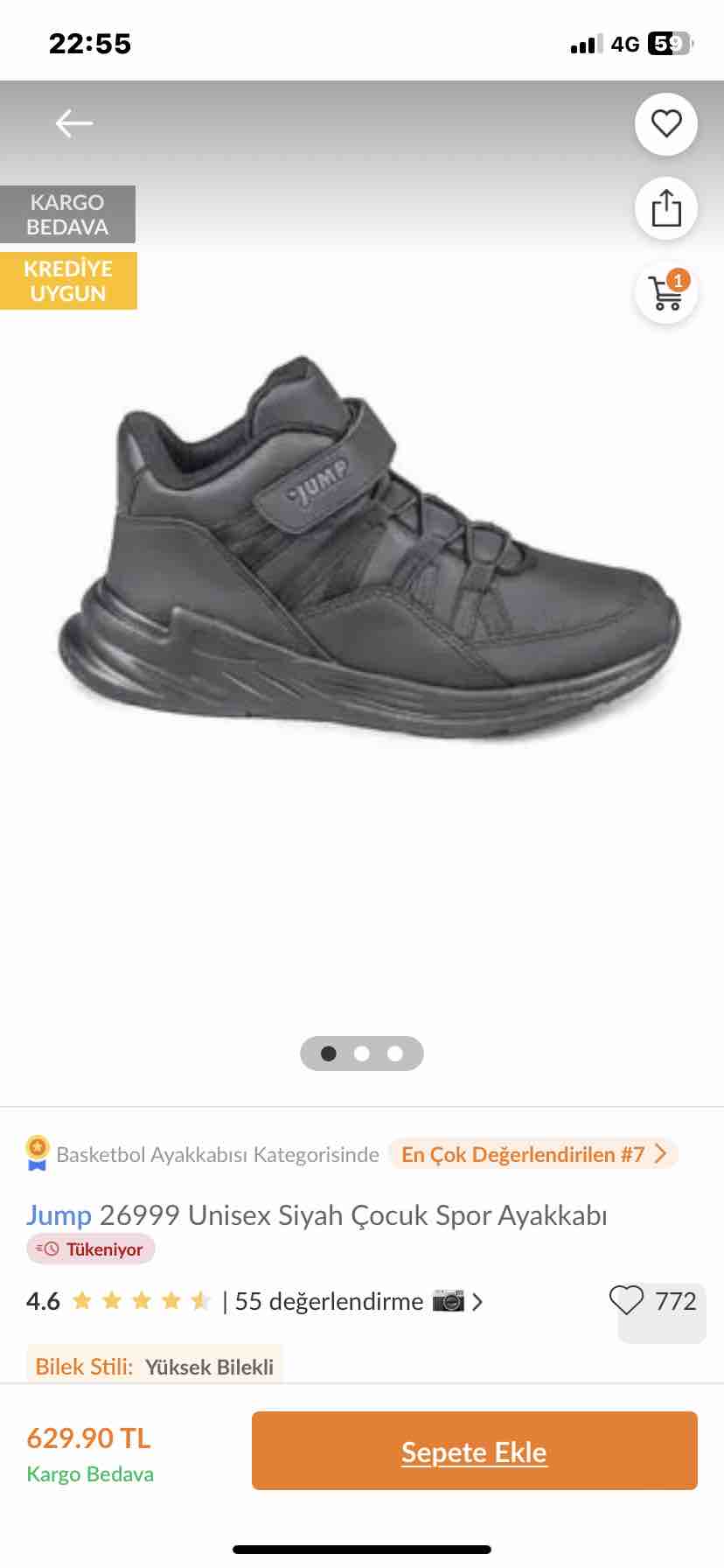724x1568 pixels.
Task: Open En Çok Değerlendirilen #7 ranking
Action: click(x=533, y=1154)
